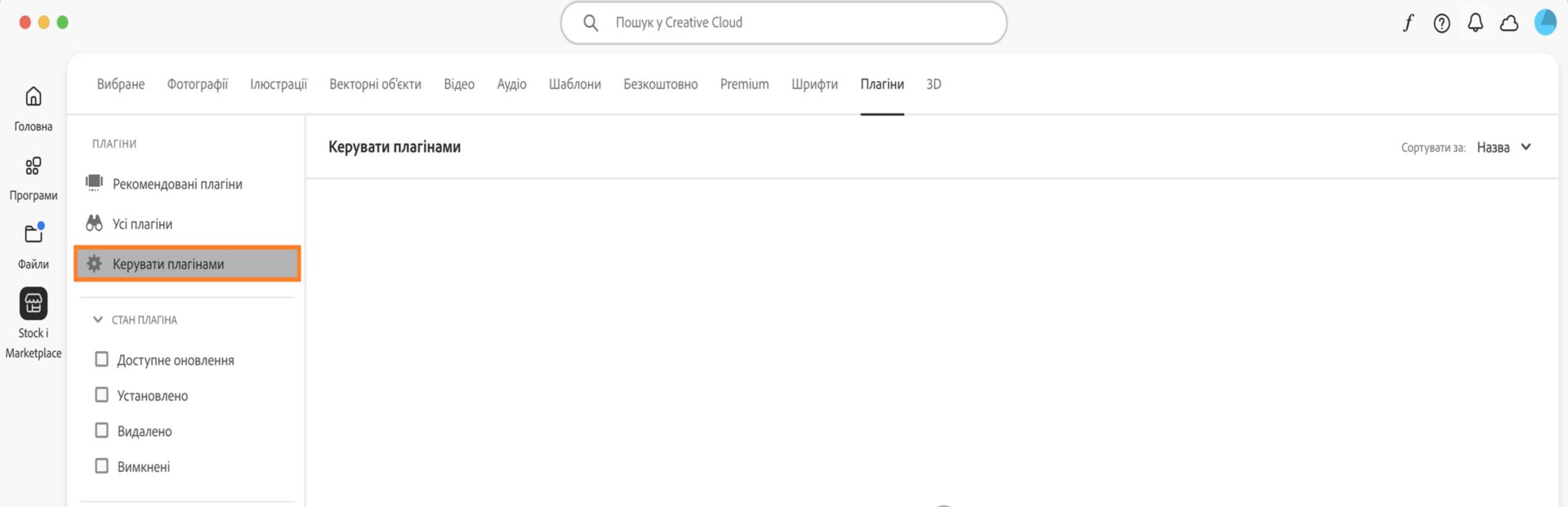Open Усі плагіни list
The width and height of the screenshot is (1568, 507).
point(142,224)
